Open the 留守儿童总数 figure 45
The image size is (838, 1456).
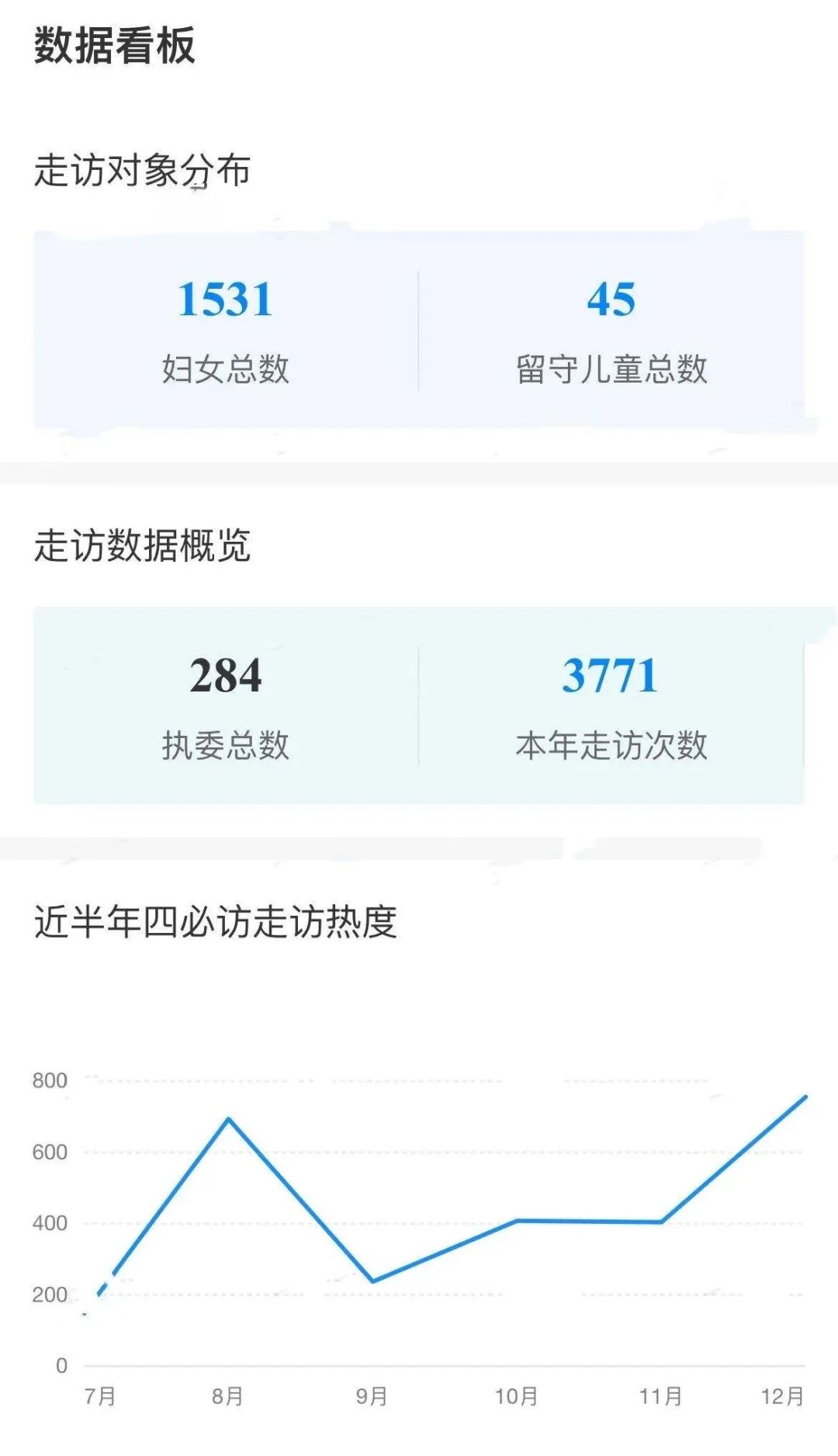611,300
